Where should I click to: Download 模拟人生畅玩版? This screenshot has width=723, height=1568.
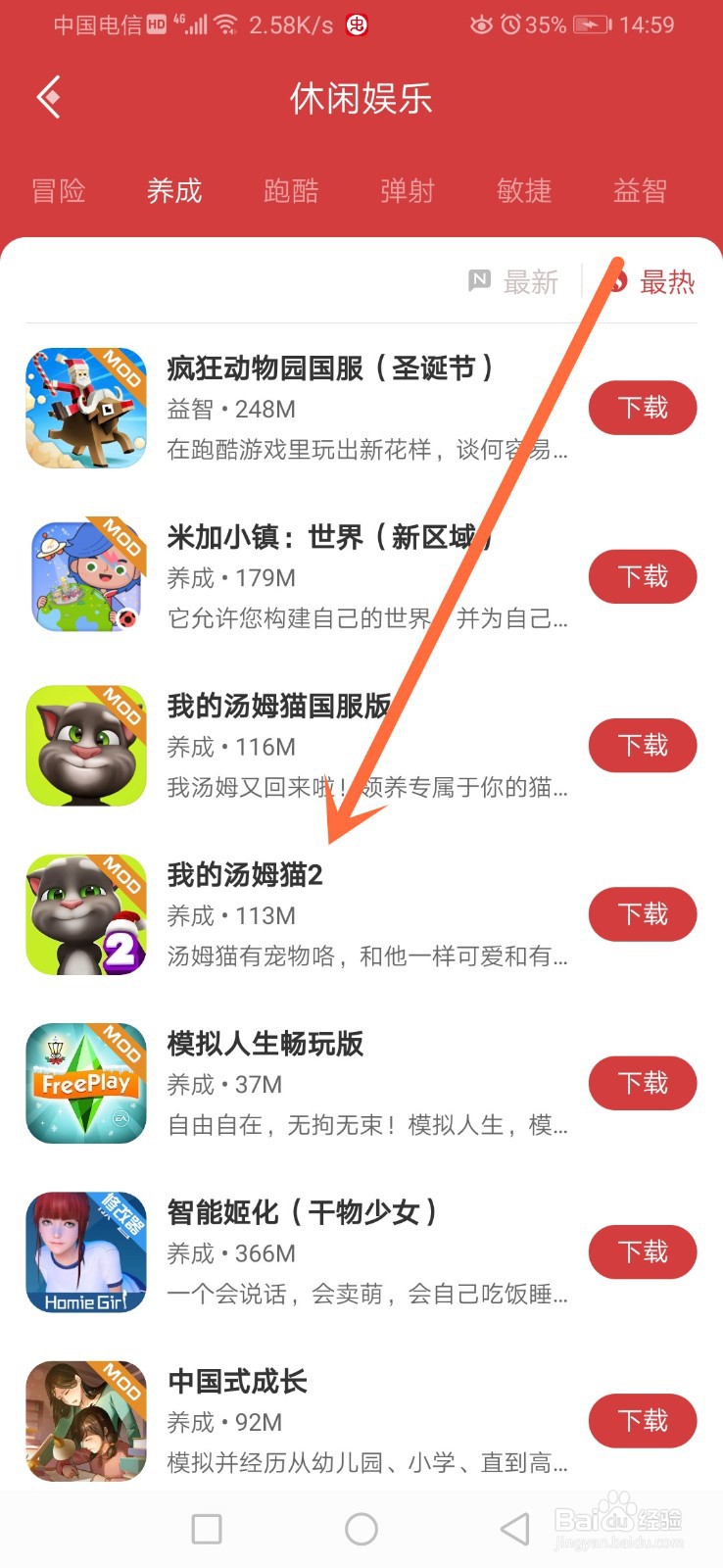point(642,1083)
